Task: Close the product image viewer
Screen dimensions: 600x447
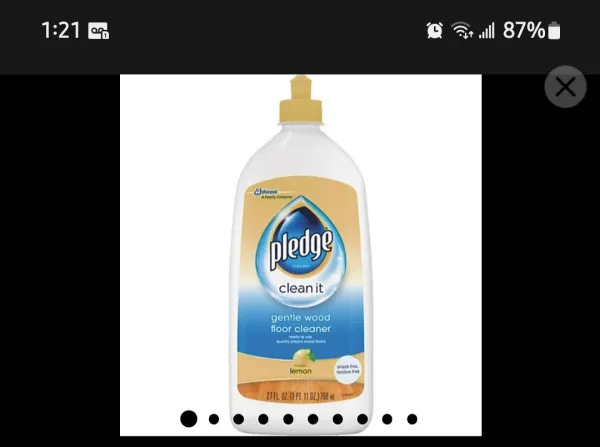Action: (x=565, y=87)
